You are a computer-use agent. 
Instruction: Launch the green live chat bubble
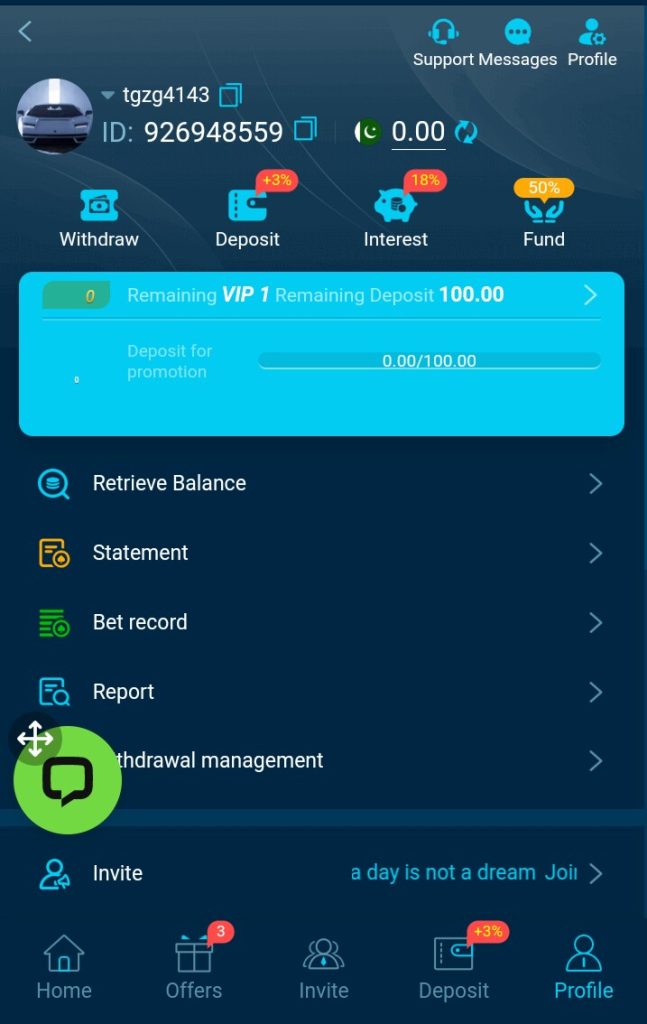[68, 781]
